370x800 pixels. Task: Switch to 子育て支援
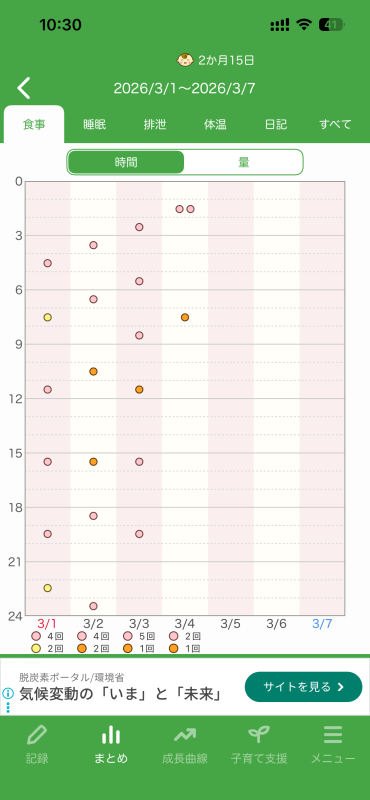click(259, 745)
